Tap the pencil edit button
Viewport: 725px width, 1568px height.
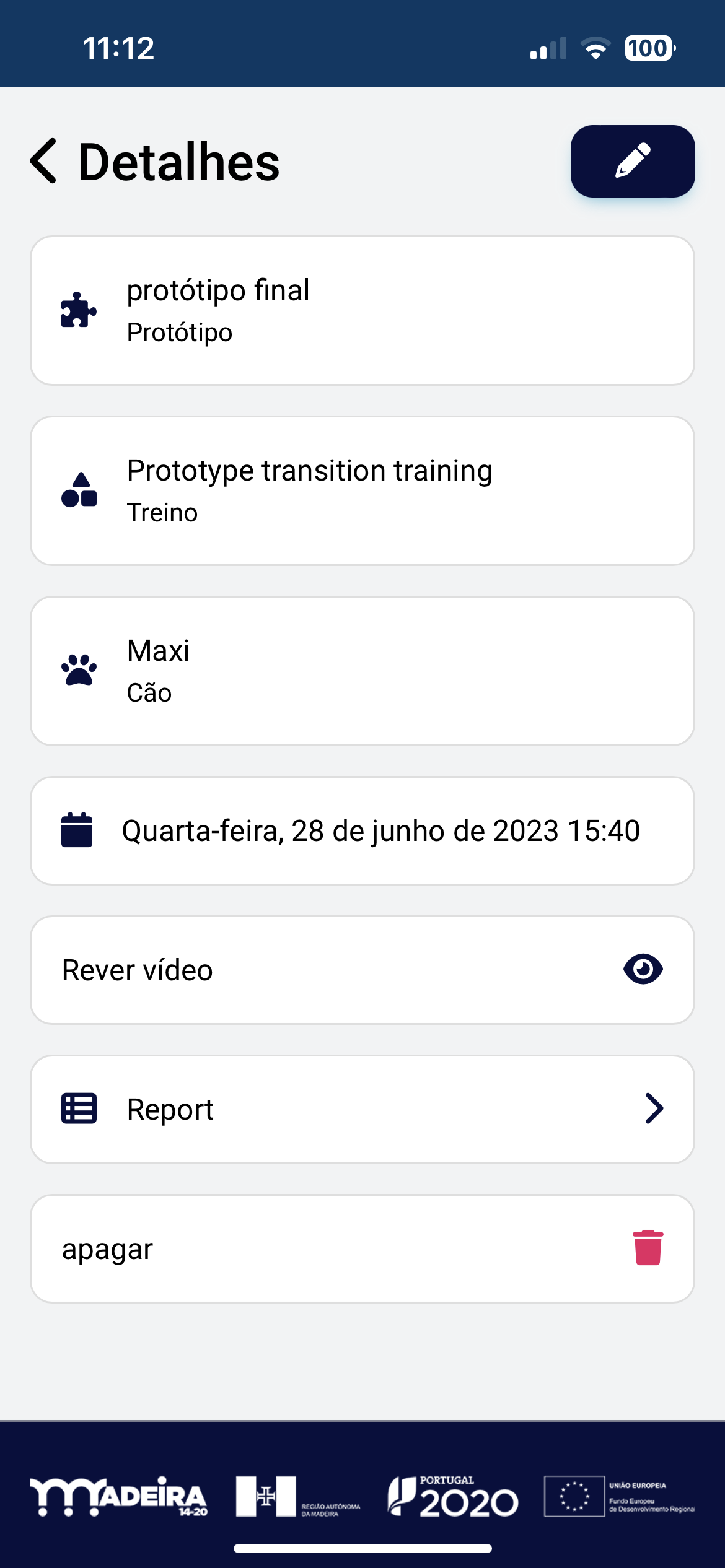[x=632, y=161]
